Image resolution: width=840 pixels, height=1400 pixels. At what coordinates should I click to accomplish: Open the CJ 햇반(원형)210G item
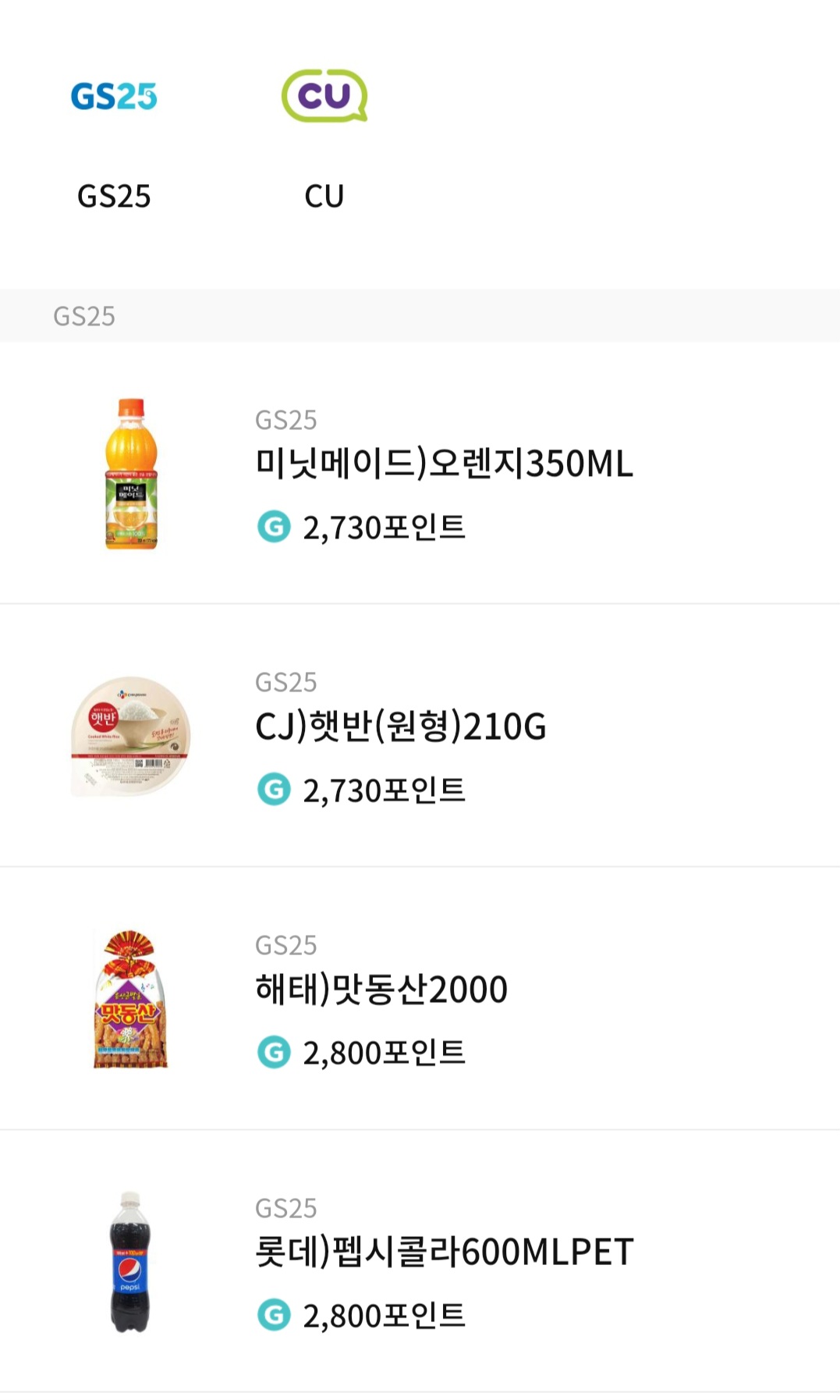pos(420,736)
